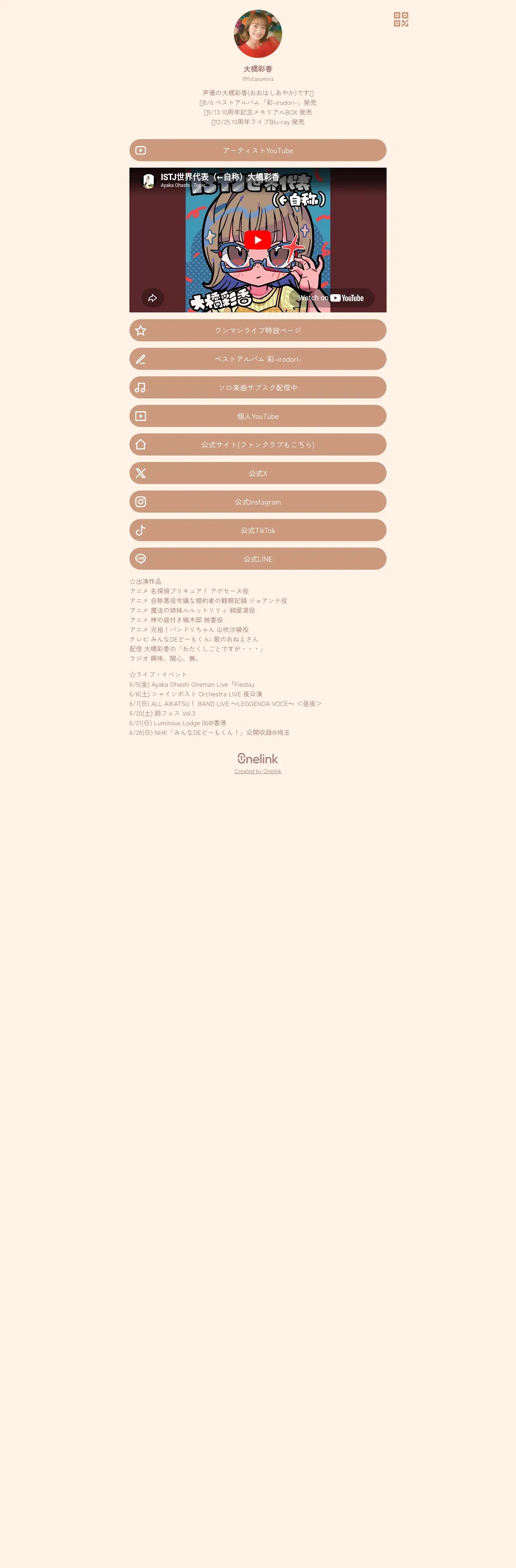Viewport: 516px width, 1568px height.
Task: Open ベストアルバム 彩-irodori- link
Action: (x=258, y=359)
